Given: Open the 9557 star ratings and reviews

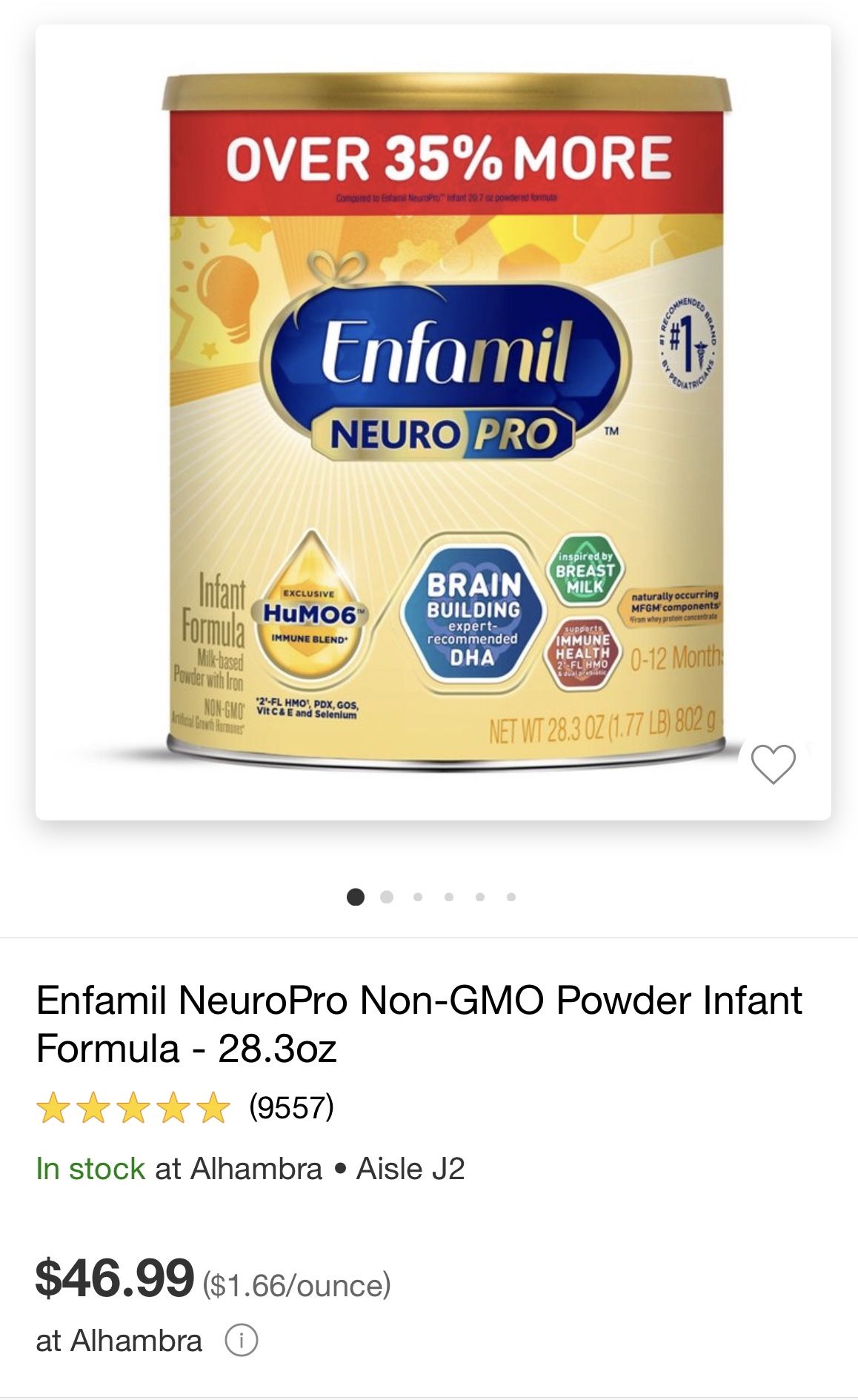Looking at the screenshot, I should 185,1107.
